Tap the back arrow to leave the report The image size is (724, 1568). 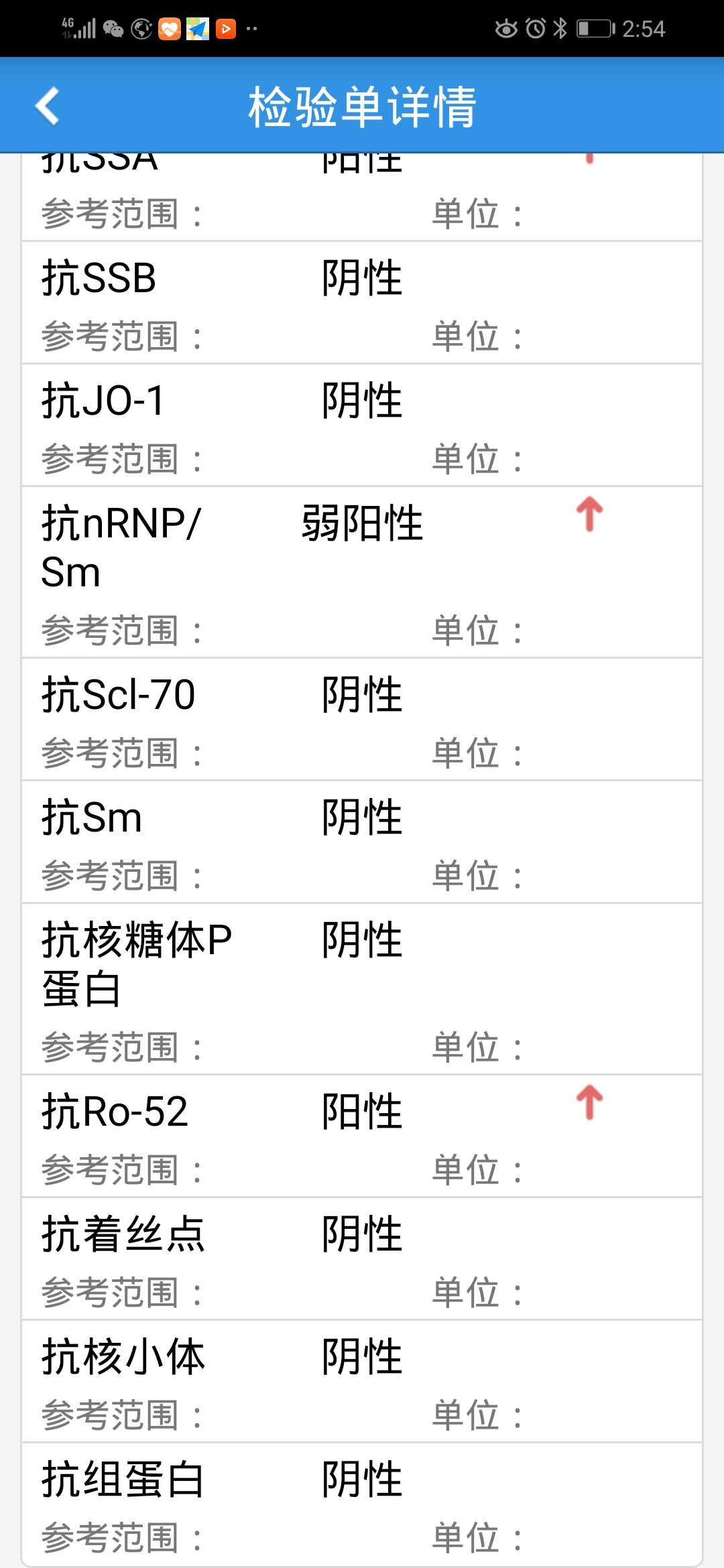(x=47, y=105)
